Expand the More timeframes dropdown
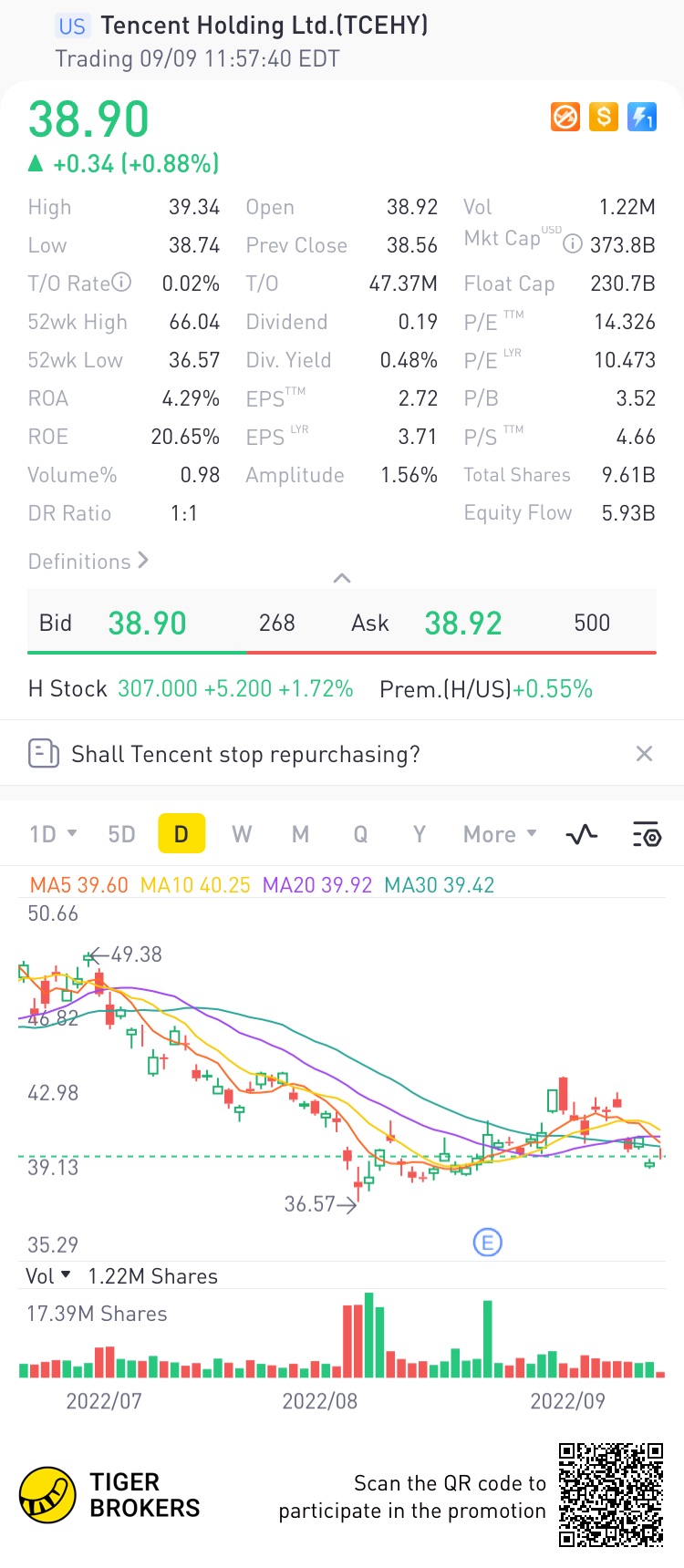The image size is (684, 1568). click(500, 834)
